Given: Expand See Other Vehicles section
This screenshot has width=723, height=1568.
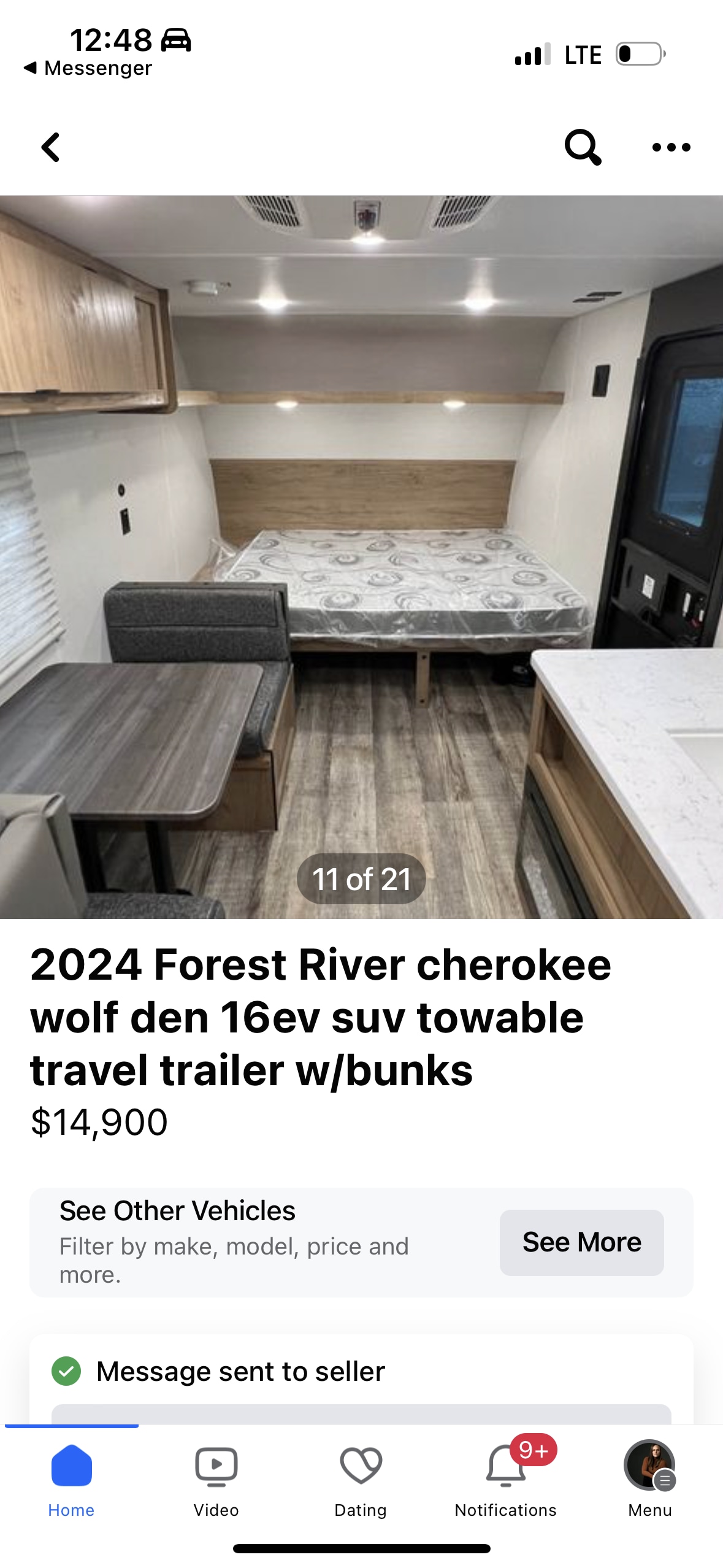Looking at the screenshot, I should pos(177,1210).
